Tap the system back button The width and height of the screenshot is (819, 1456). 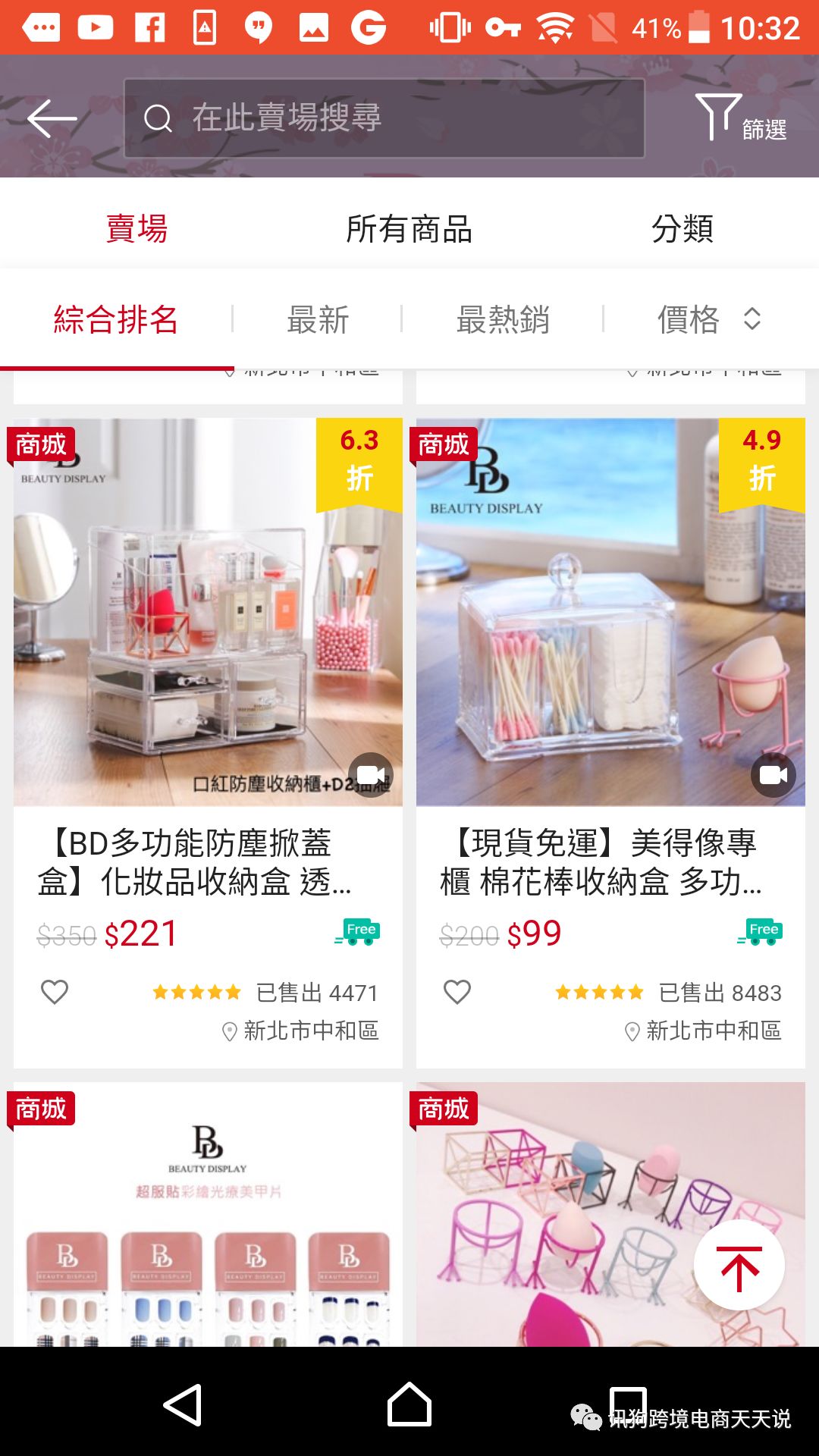point(183,1404)
